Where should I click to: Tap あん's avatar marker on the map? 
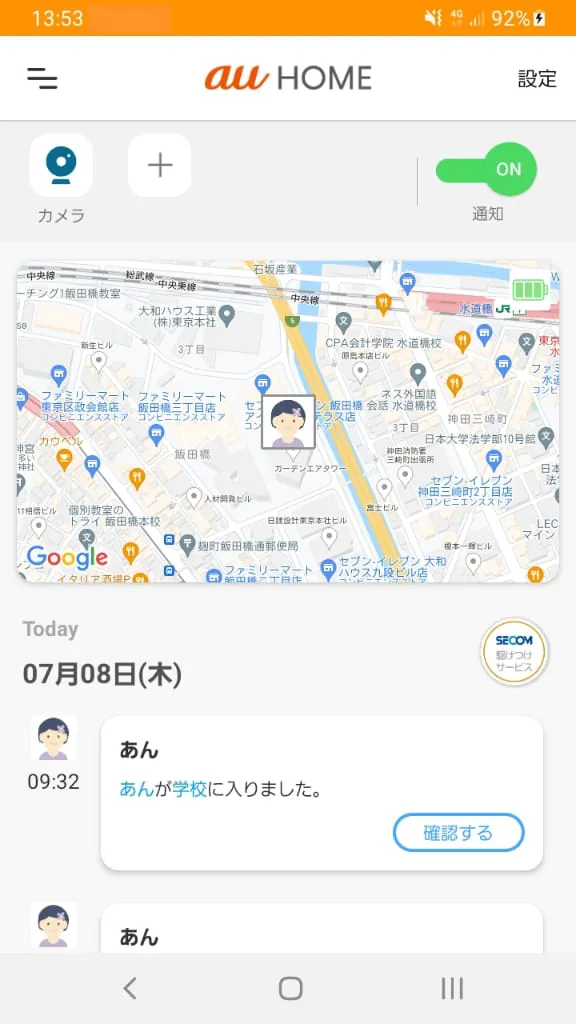point(288,422)
